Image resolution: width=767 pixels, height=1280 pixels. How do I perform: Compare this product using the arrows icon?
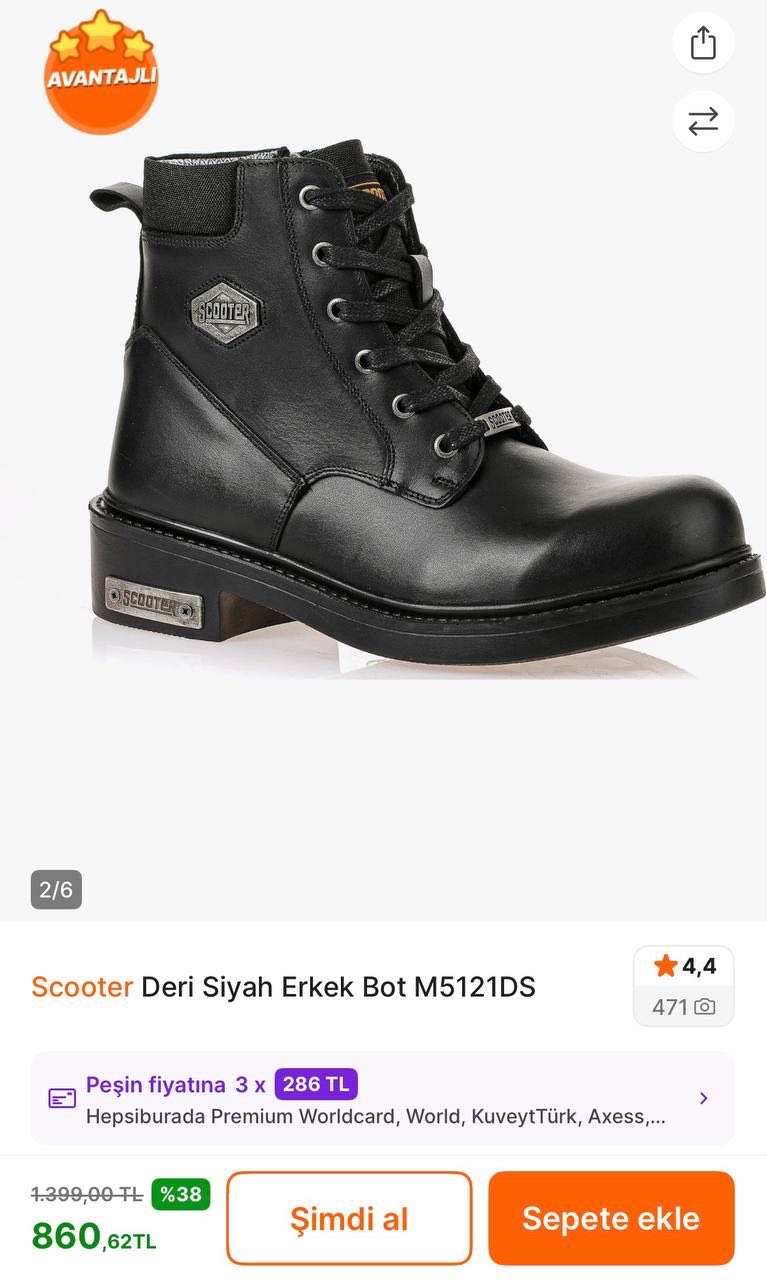[703, 121]
